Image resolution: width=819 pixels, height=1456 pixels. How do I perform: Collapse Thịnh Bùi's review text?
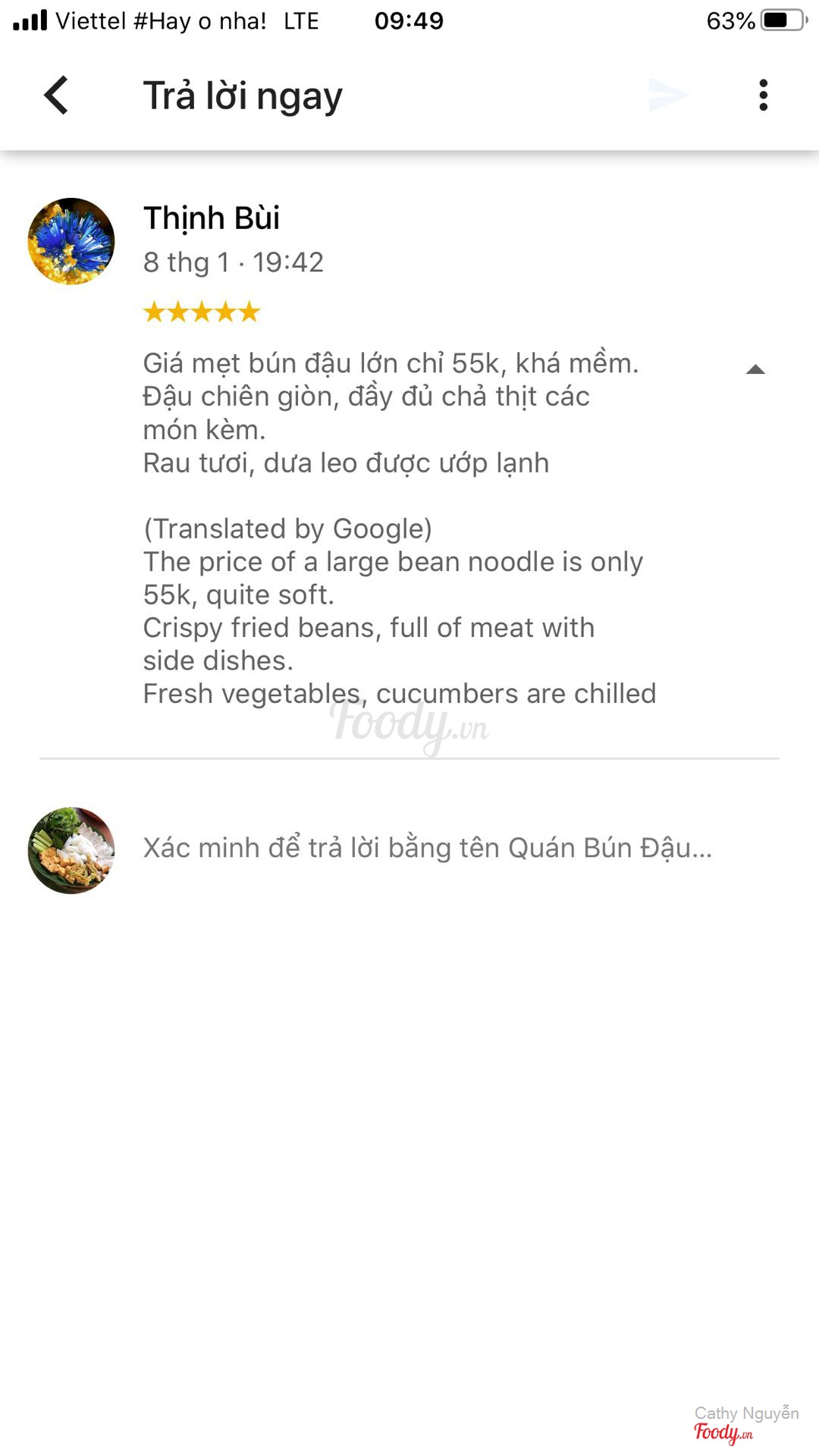[x=755, y=369]
